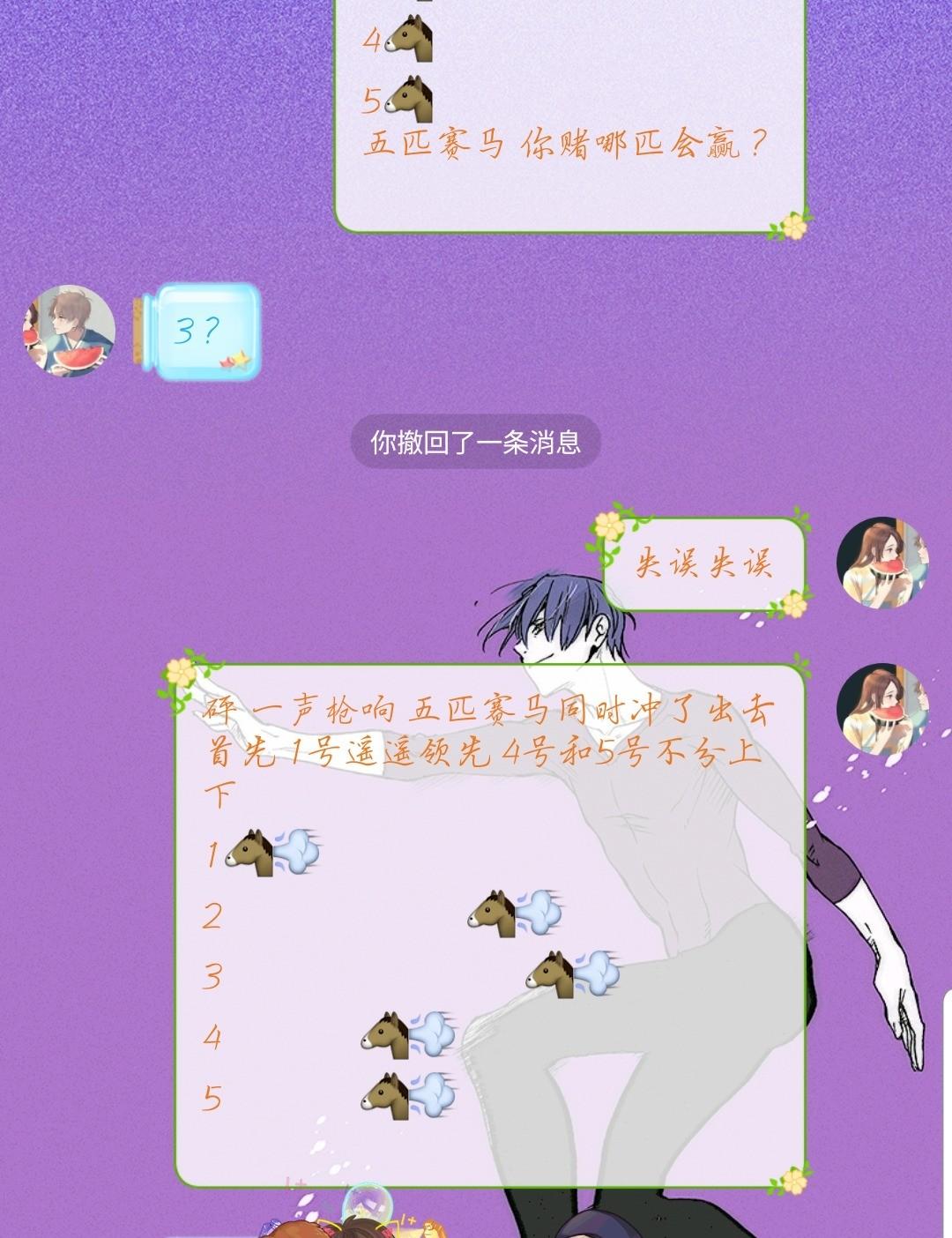Tap the avatar next to the "失误失误" message
Image resolution: width=952 pixels, height=1238 pixels.
pos(881,563)
